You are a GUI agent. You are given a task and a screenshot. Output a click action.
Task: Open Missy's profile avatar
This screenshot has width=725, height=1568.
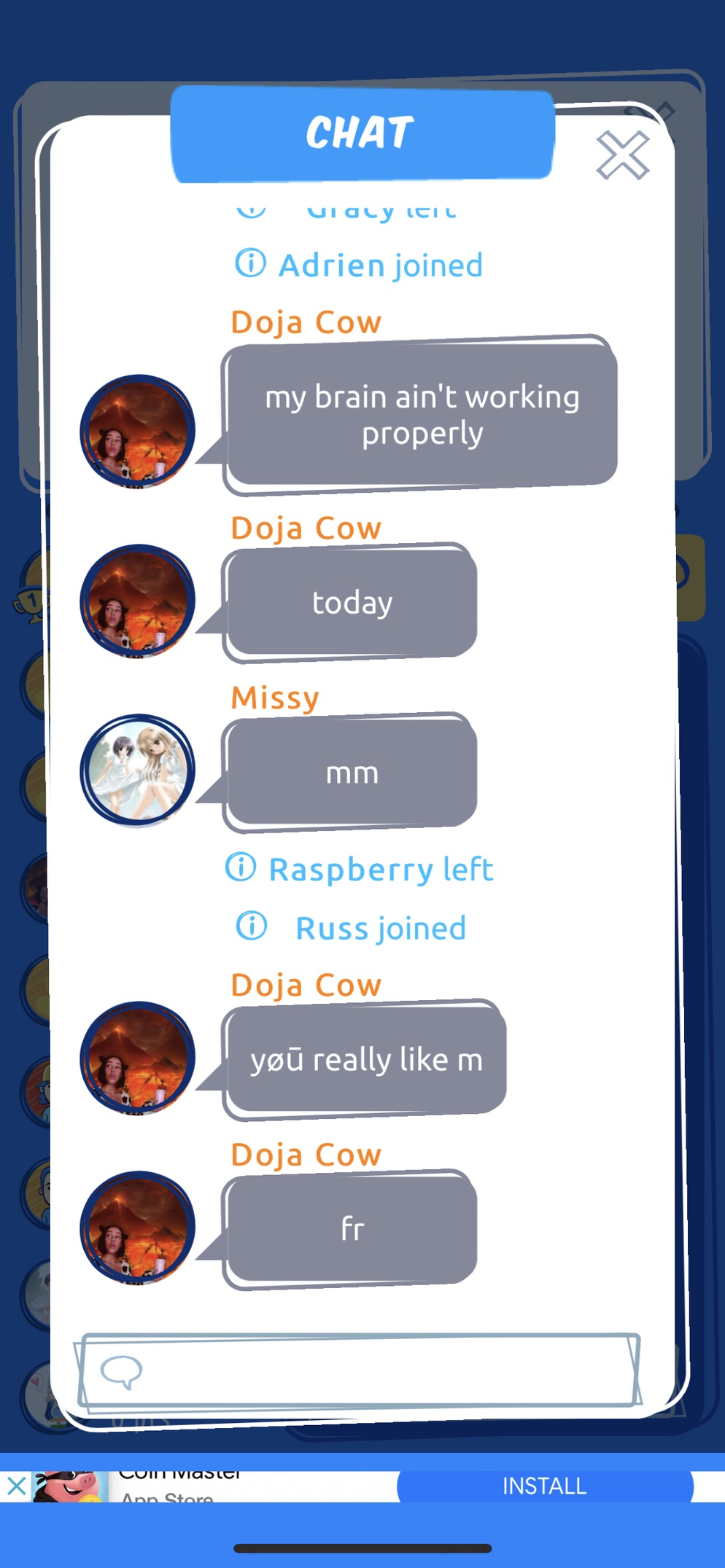(x=137, y=771)
